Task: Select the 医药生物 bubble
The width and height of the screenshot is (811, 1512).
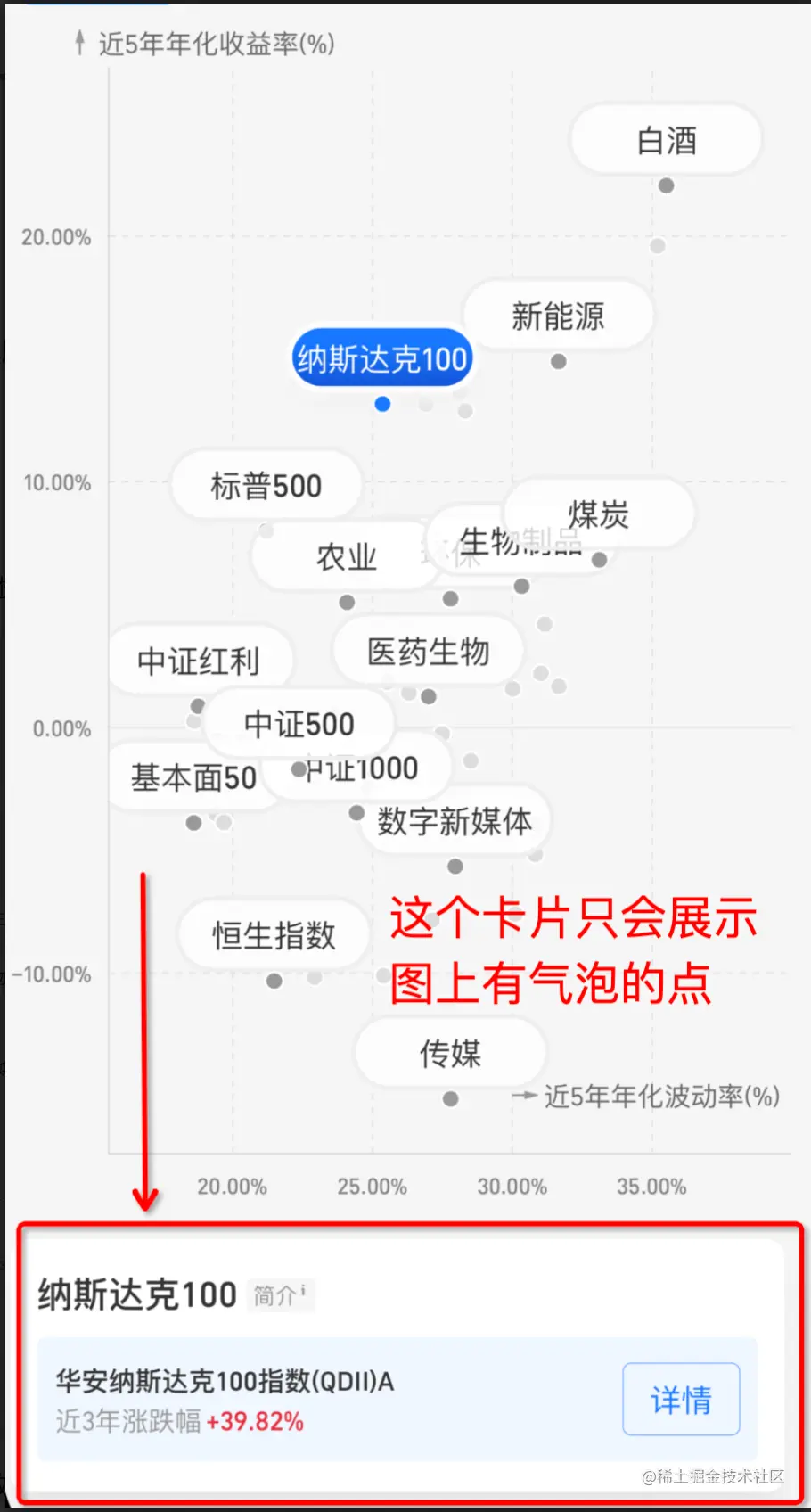Action: pos(428,652)
